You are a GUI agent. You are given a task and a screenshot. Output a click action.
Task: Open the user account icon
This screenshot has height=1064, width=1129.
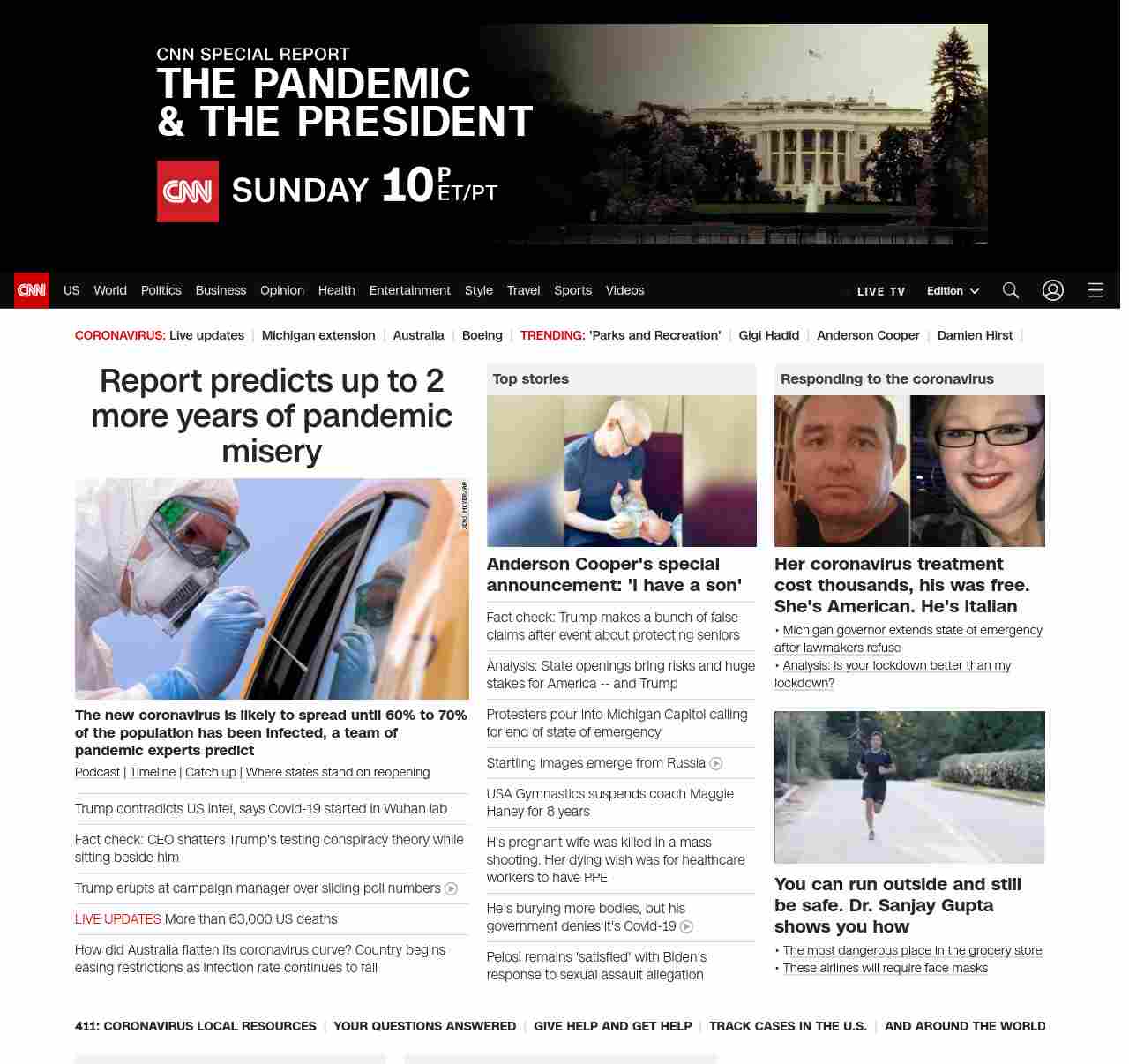(1053, 290)
